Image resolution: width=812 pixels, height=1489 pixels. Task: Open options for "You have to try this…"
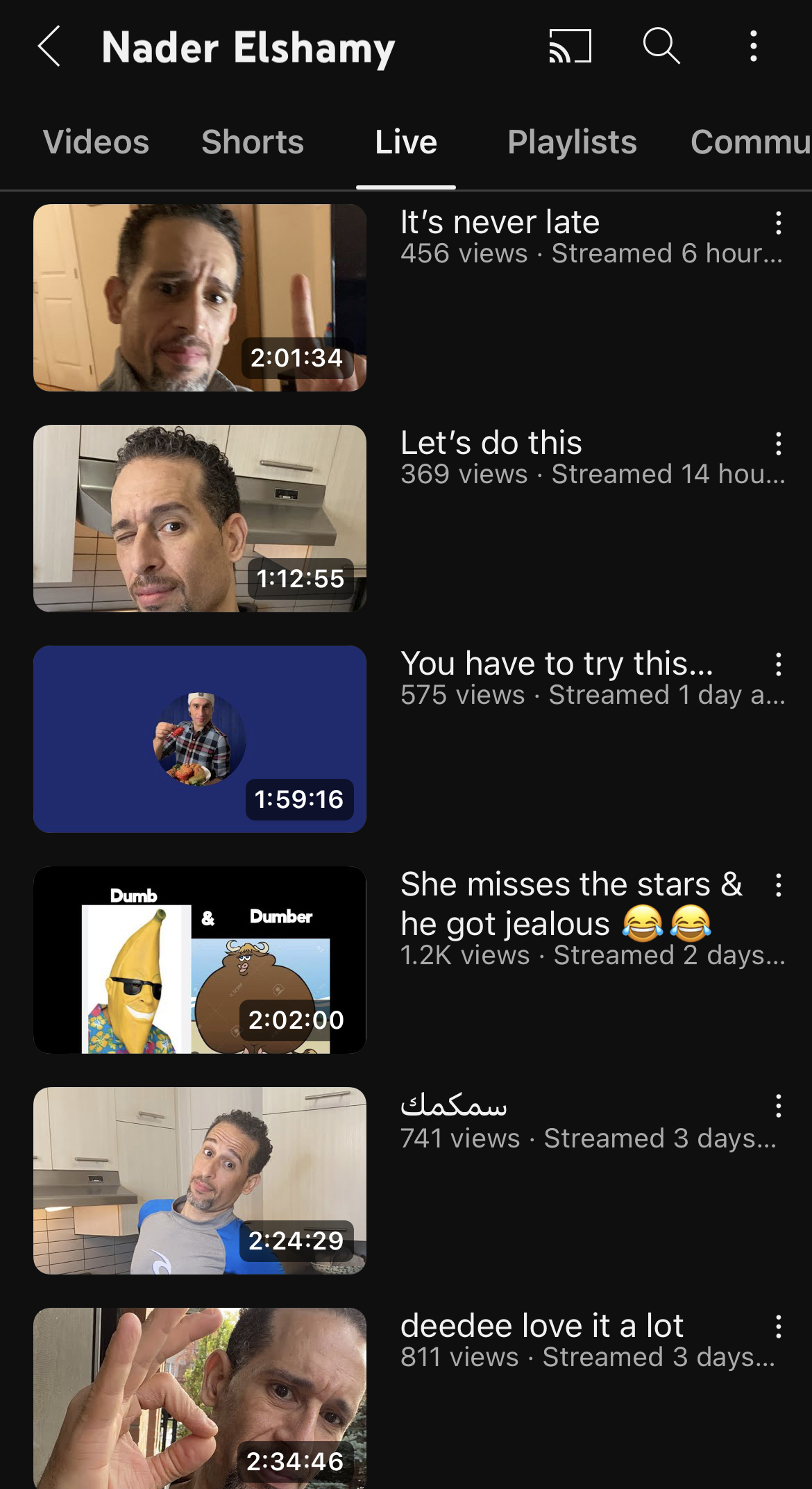pos(779,664)
